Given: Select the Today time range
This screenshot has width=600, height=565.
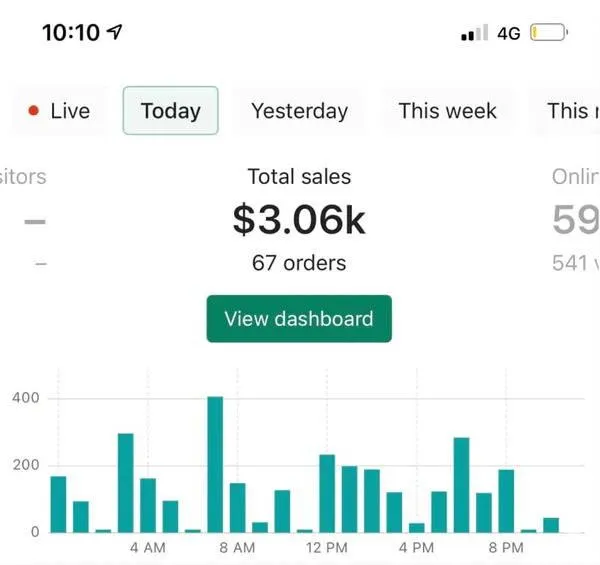Looking at the screenshot, I should pyautogui.click(x=170, y=111).
